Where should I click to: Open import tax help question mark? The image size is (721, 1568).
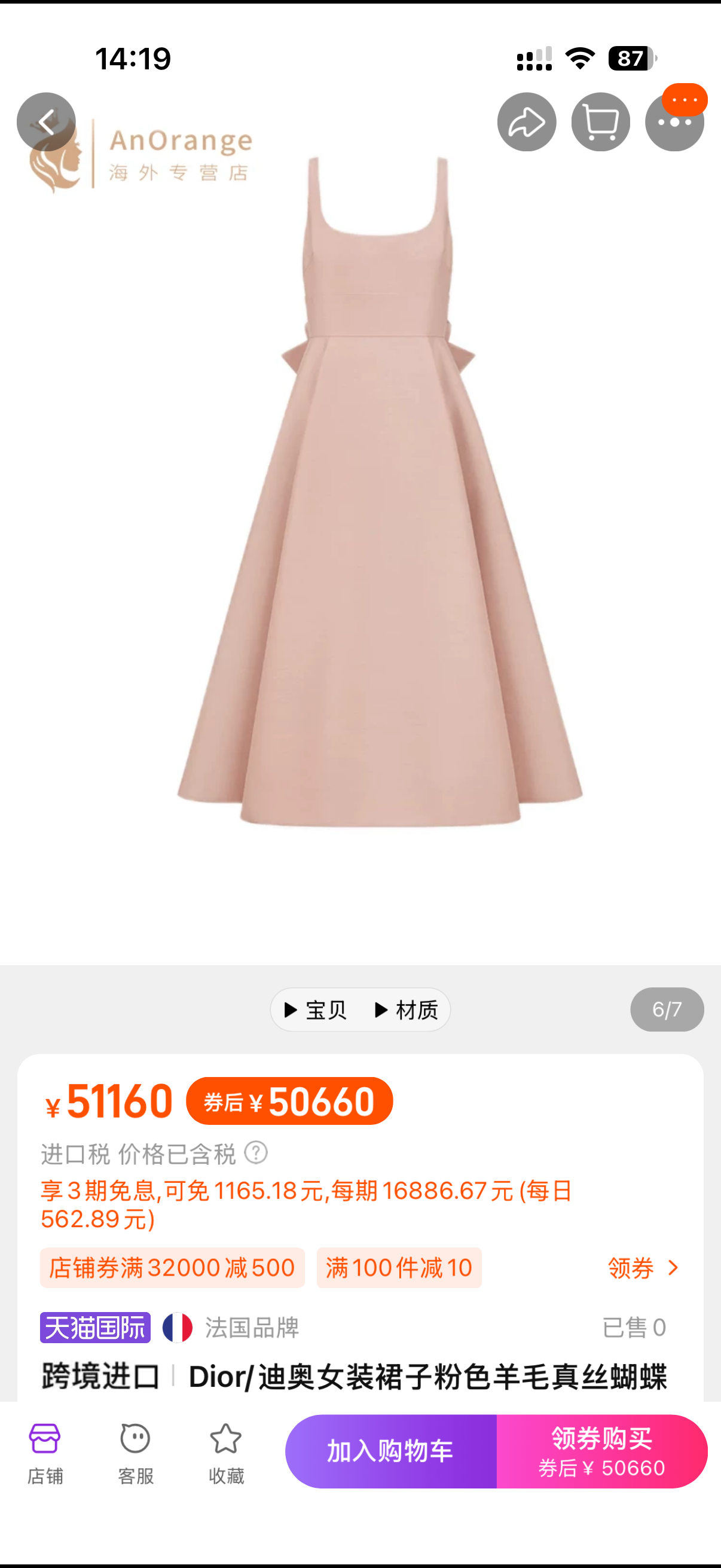256,1152
